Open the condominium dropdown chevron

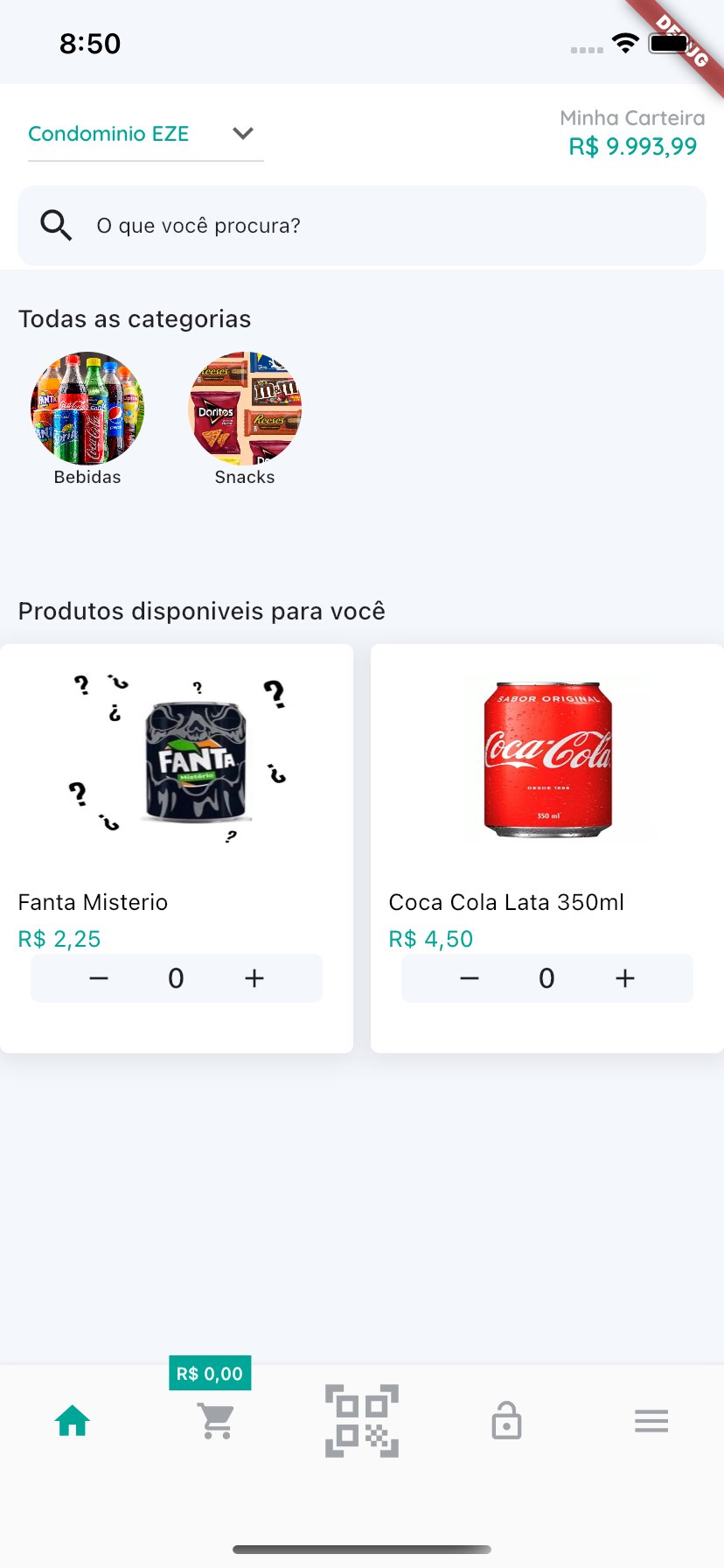point(243,134)
